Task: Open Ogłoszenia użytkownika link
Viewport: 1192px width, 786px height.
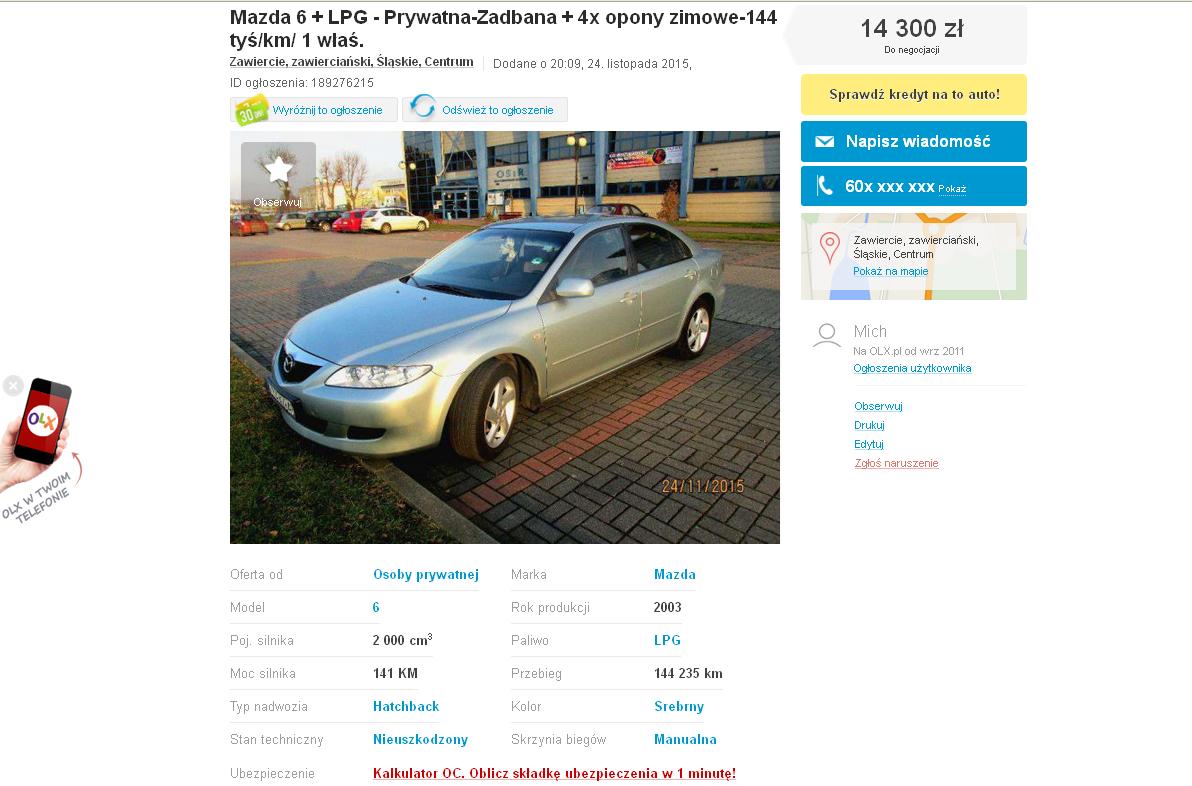Action: click(x=912, y=368)
